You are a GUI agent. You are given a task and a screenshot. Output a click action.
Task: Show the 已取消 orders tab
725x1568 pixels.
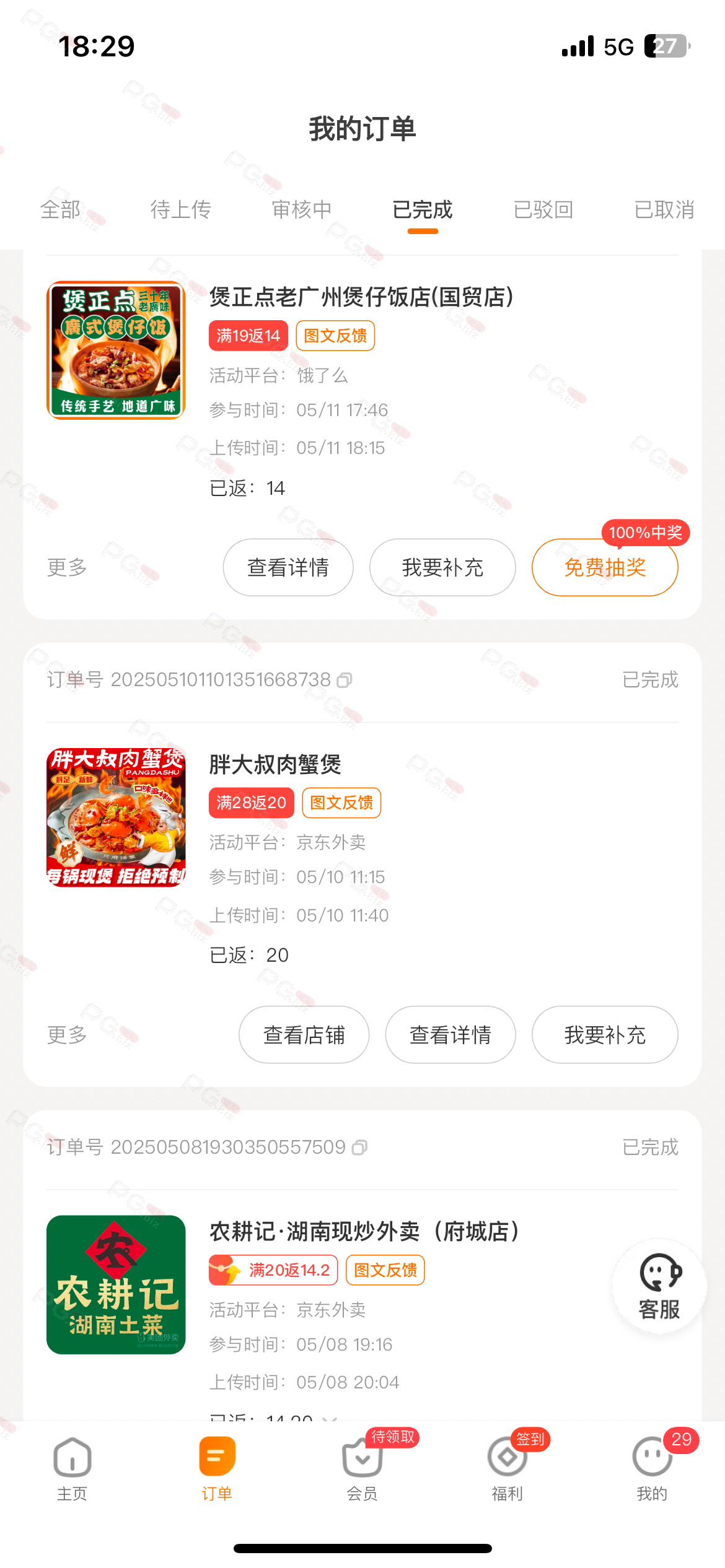pyautogui.click(x=664, y=210)
